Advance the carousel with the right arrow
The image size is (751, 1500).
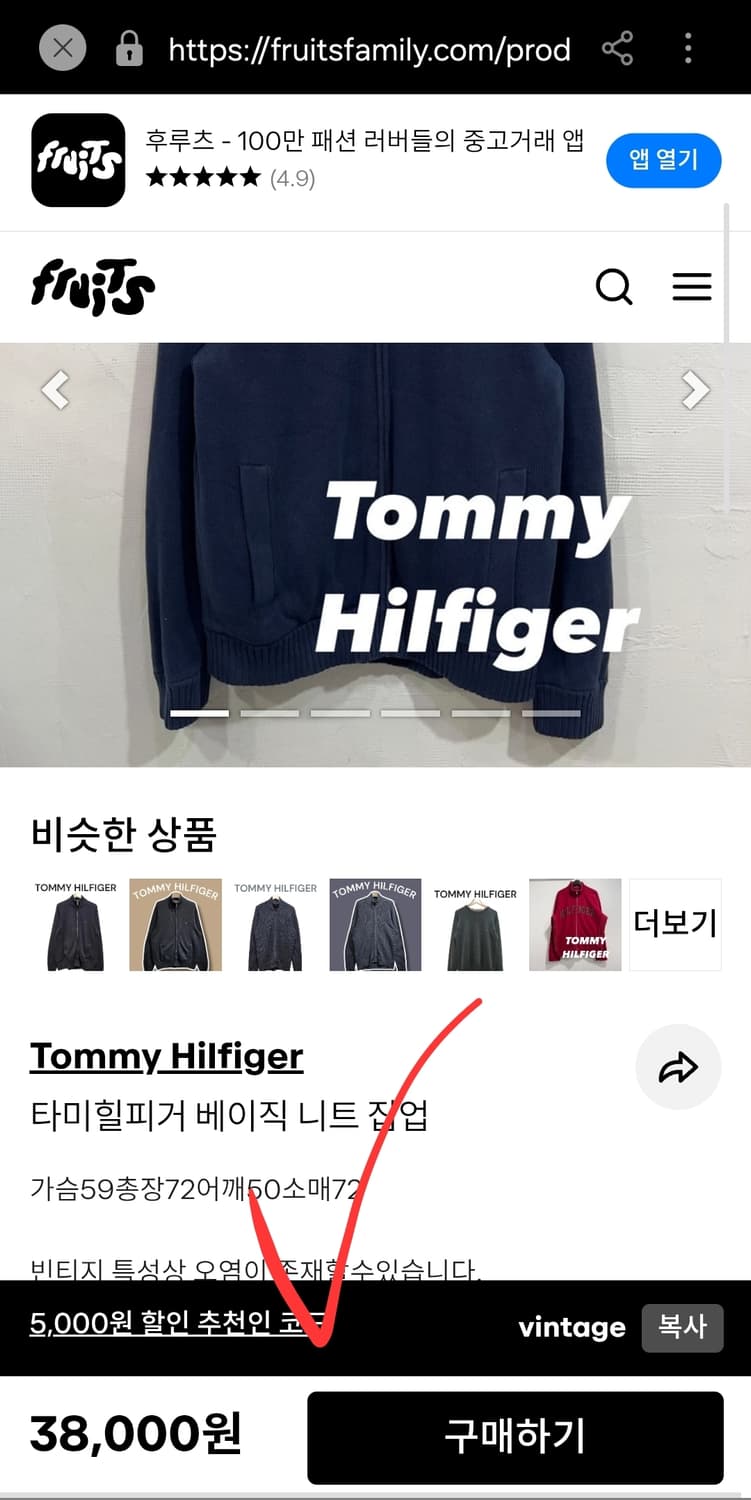pos(695,390)
